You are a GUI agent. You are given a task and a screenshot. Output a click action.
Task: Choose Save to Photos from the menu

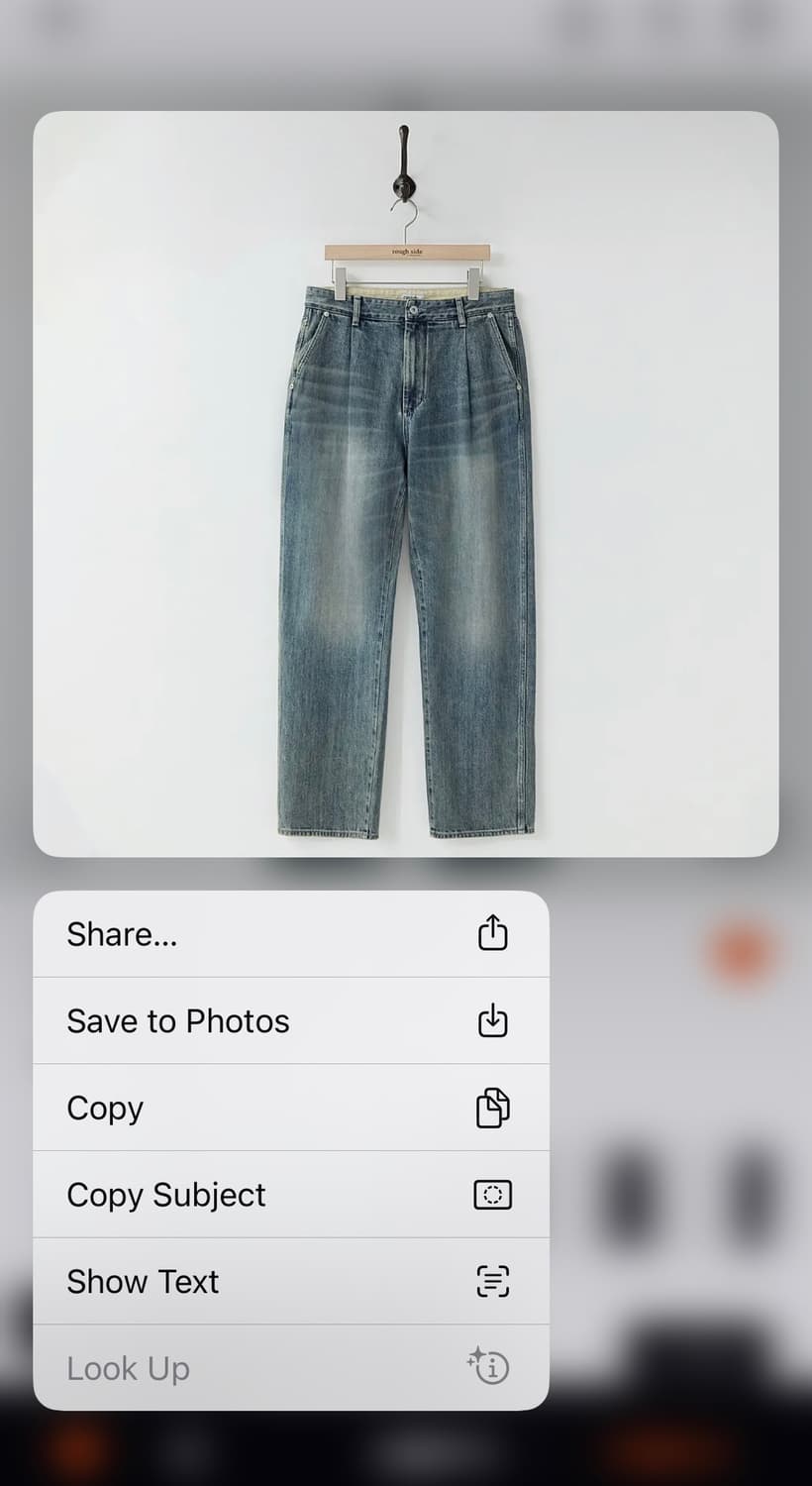(178, 1021)
